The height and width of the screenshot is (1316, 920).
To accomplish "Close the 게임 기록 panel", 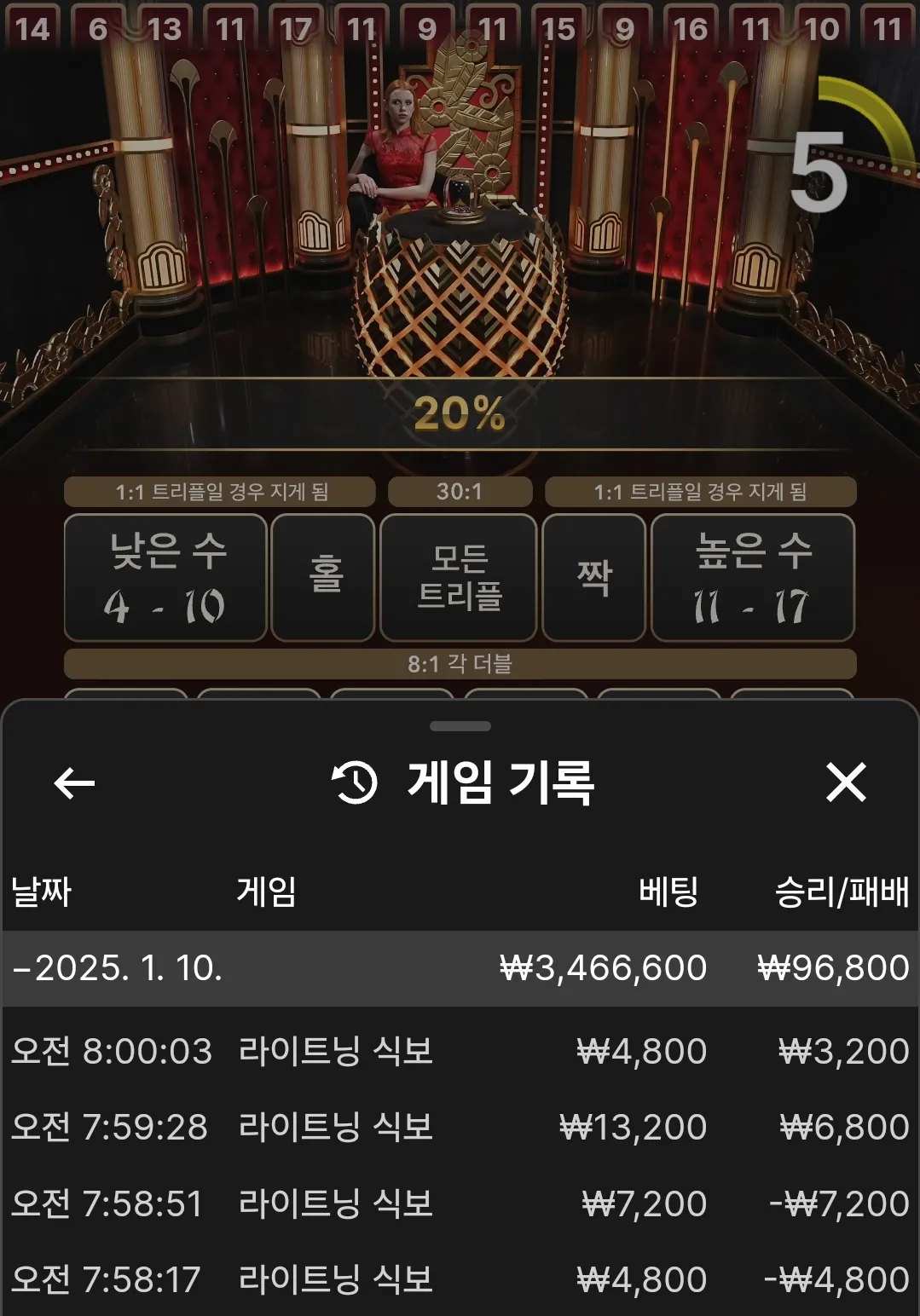I will click(x=845, y=782).
